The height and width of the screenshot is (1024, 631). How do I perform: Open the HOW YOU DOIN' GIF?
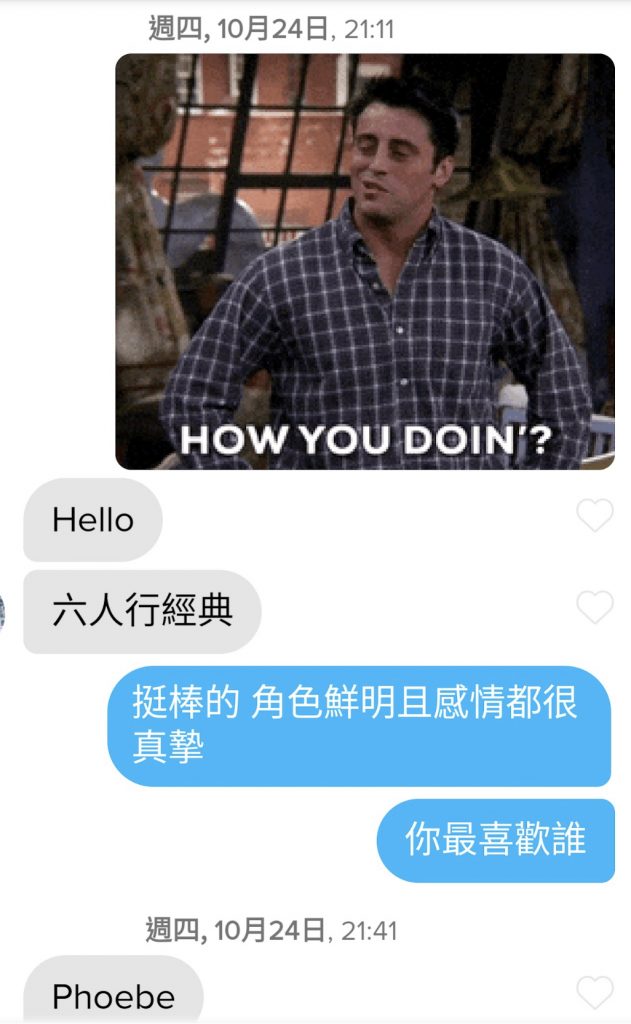(x=365, y=262)
